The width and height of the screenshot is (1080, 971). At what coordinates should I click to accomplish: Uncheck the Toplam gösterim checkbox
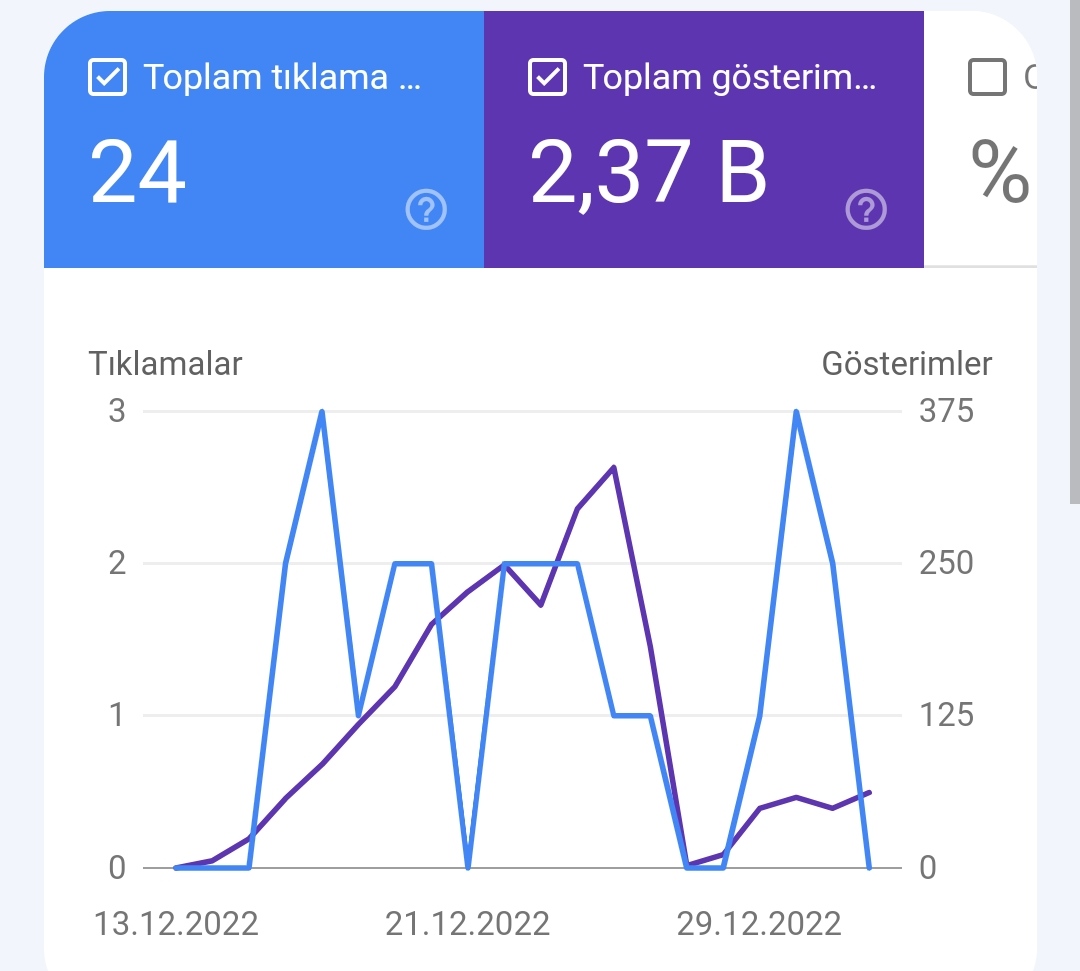pos(548,77)
